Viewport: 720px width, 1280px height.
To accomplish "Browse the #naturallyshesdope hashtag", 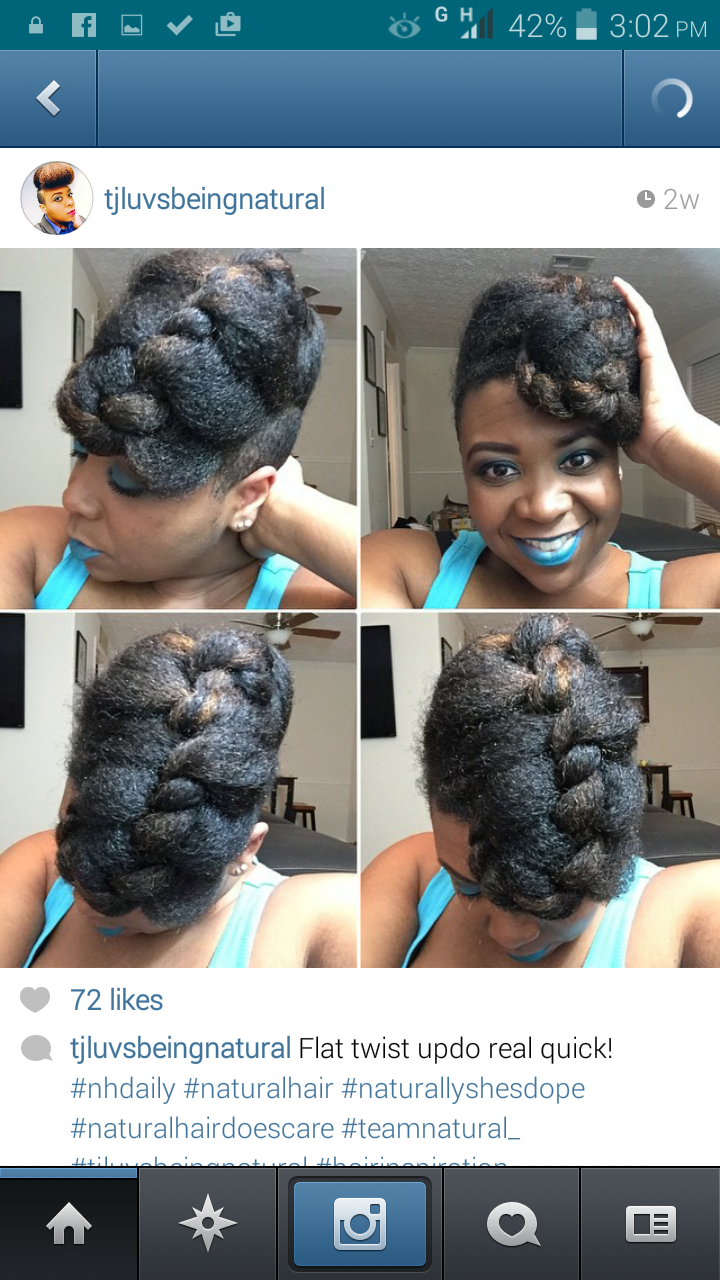I will [463, 1088].
